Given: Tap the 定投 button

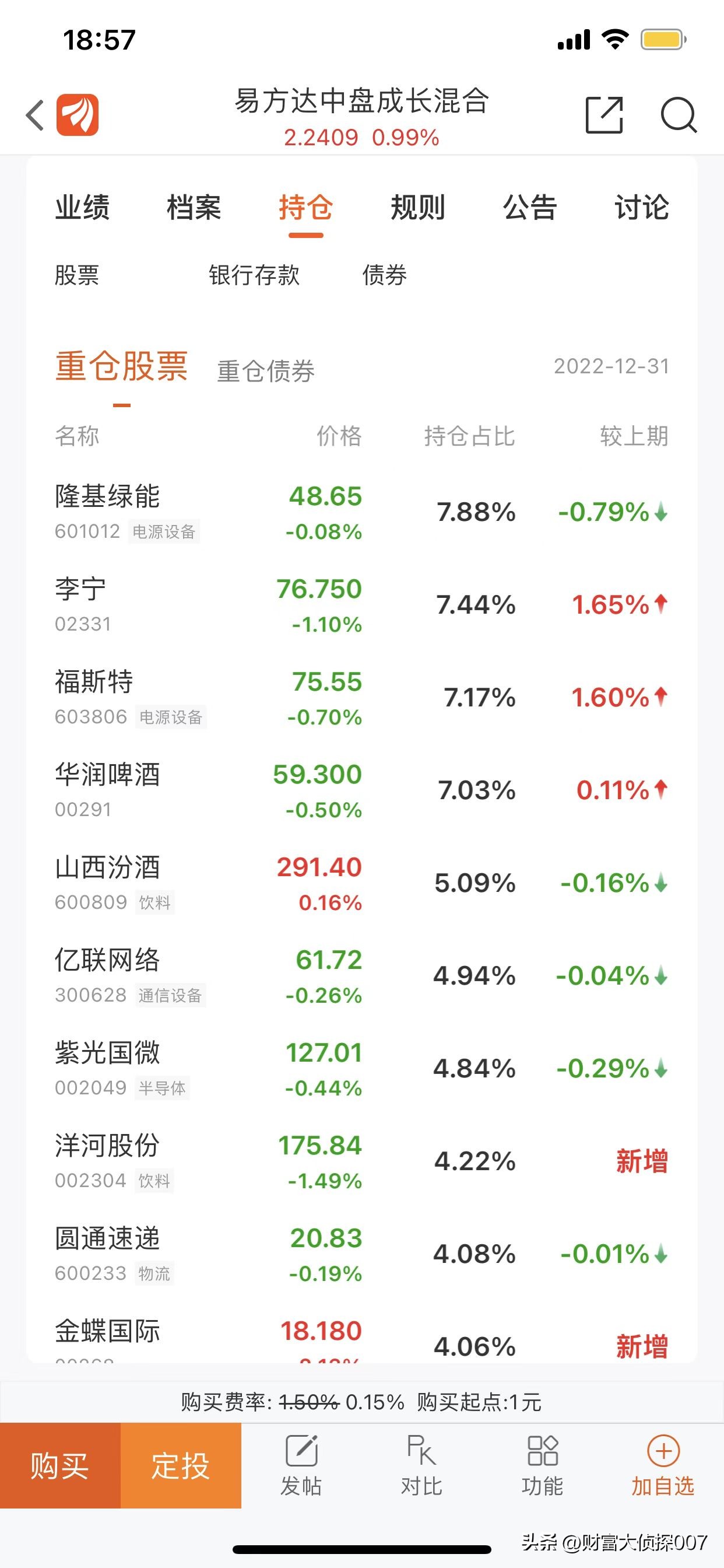Looking at the screenshot, I should (x=181, y=1465).
